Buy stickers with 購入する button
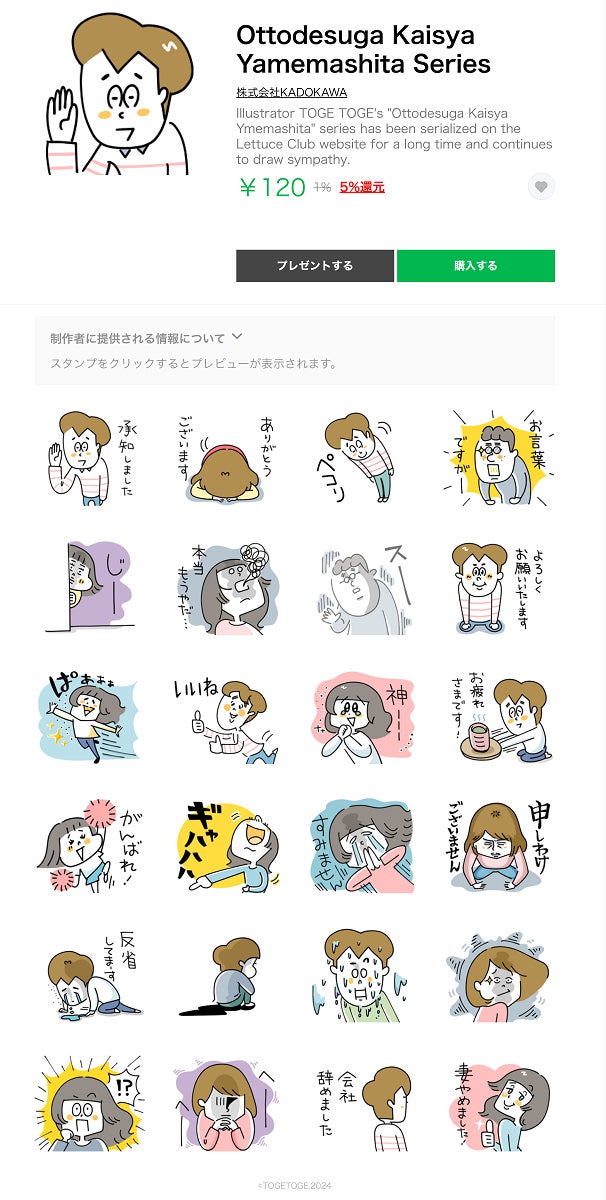Screen dimensions: 606x1200 pyautogui.click(x=475, y=266)
